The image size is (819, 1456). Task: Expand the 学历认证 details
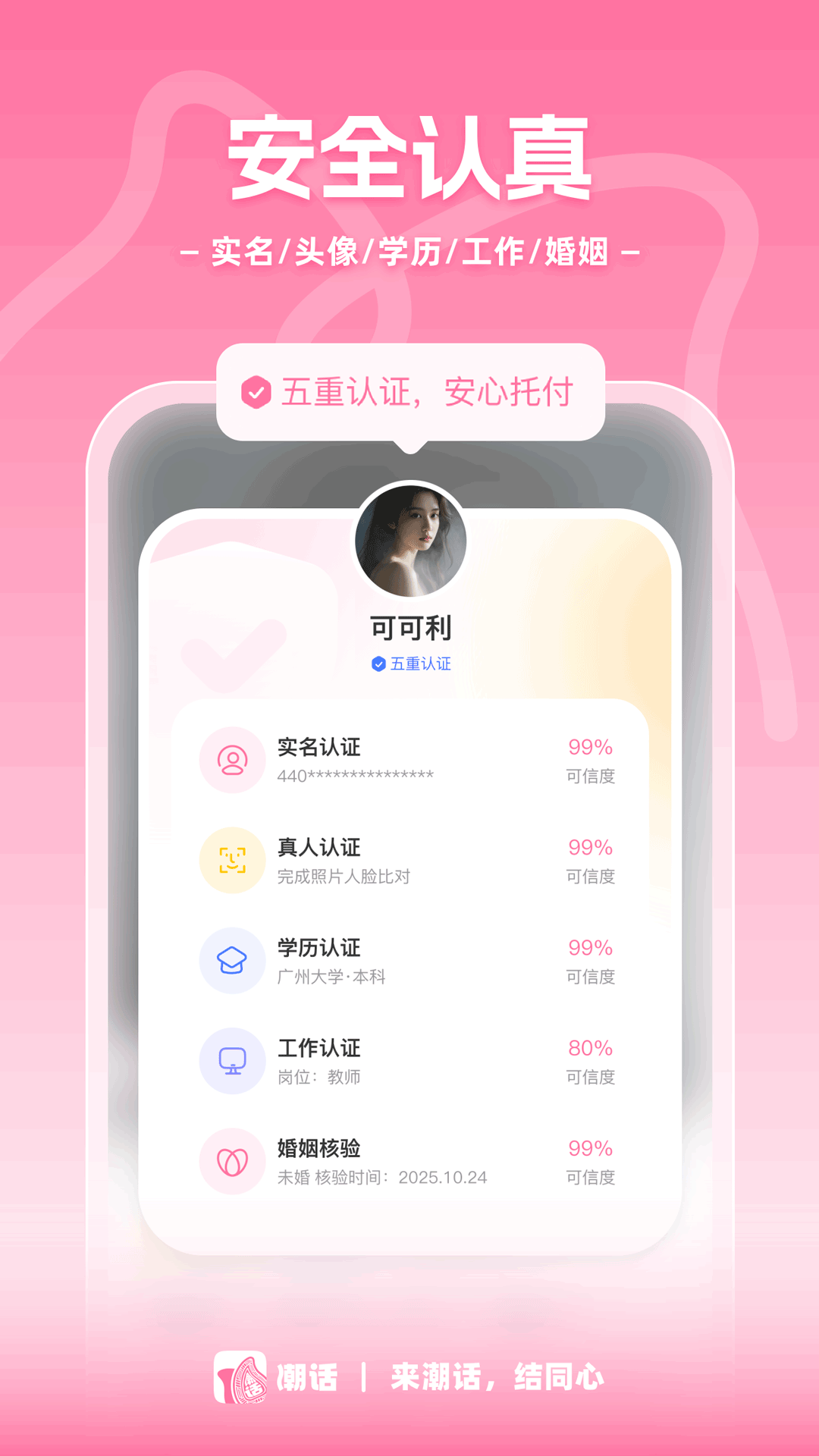click(x=409, y=961)
